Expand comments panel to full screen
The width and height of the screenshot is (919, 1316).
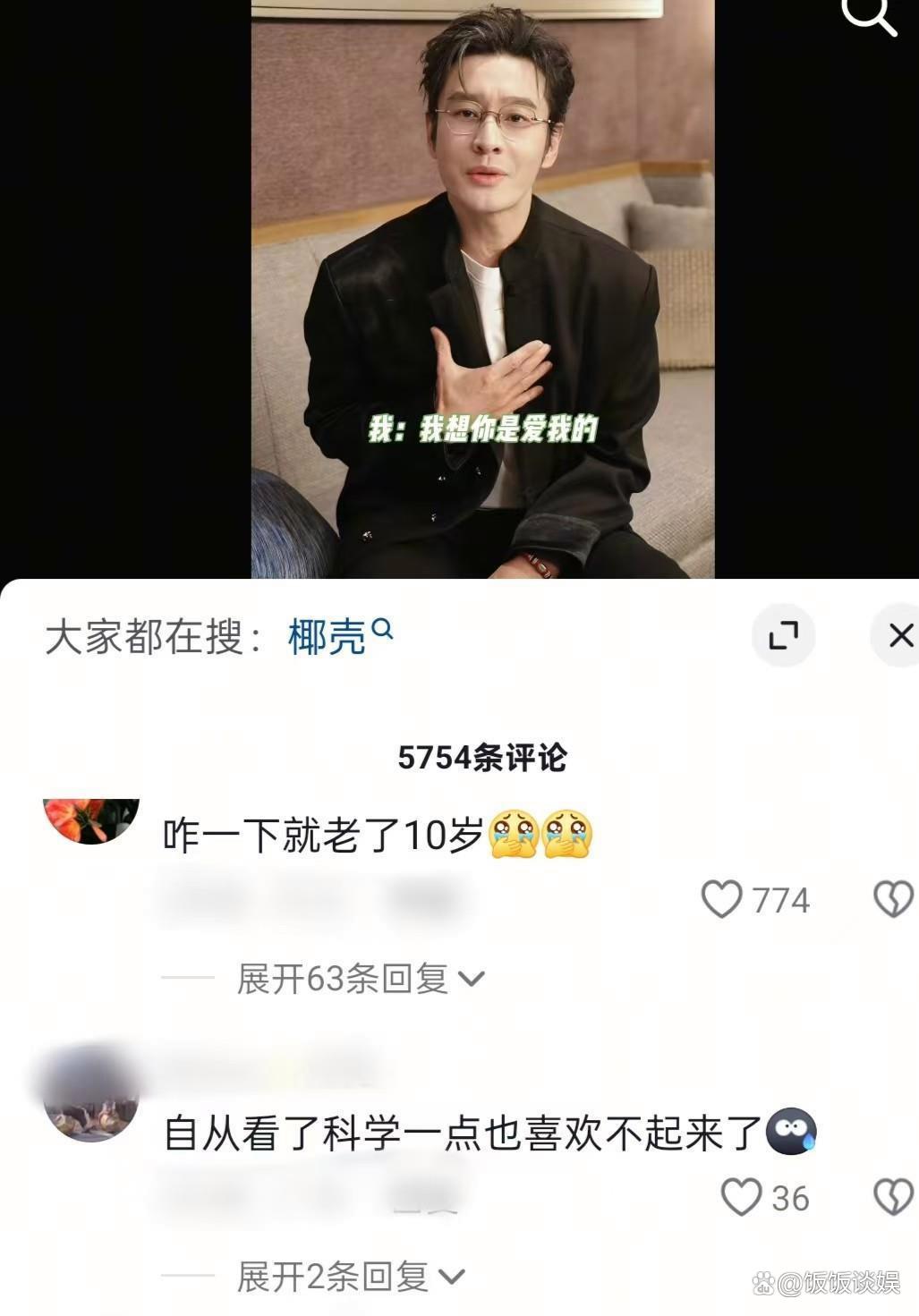783,636
